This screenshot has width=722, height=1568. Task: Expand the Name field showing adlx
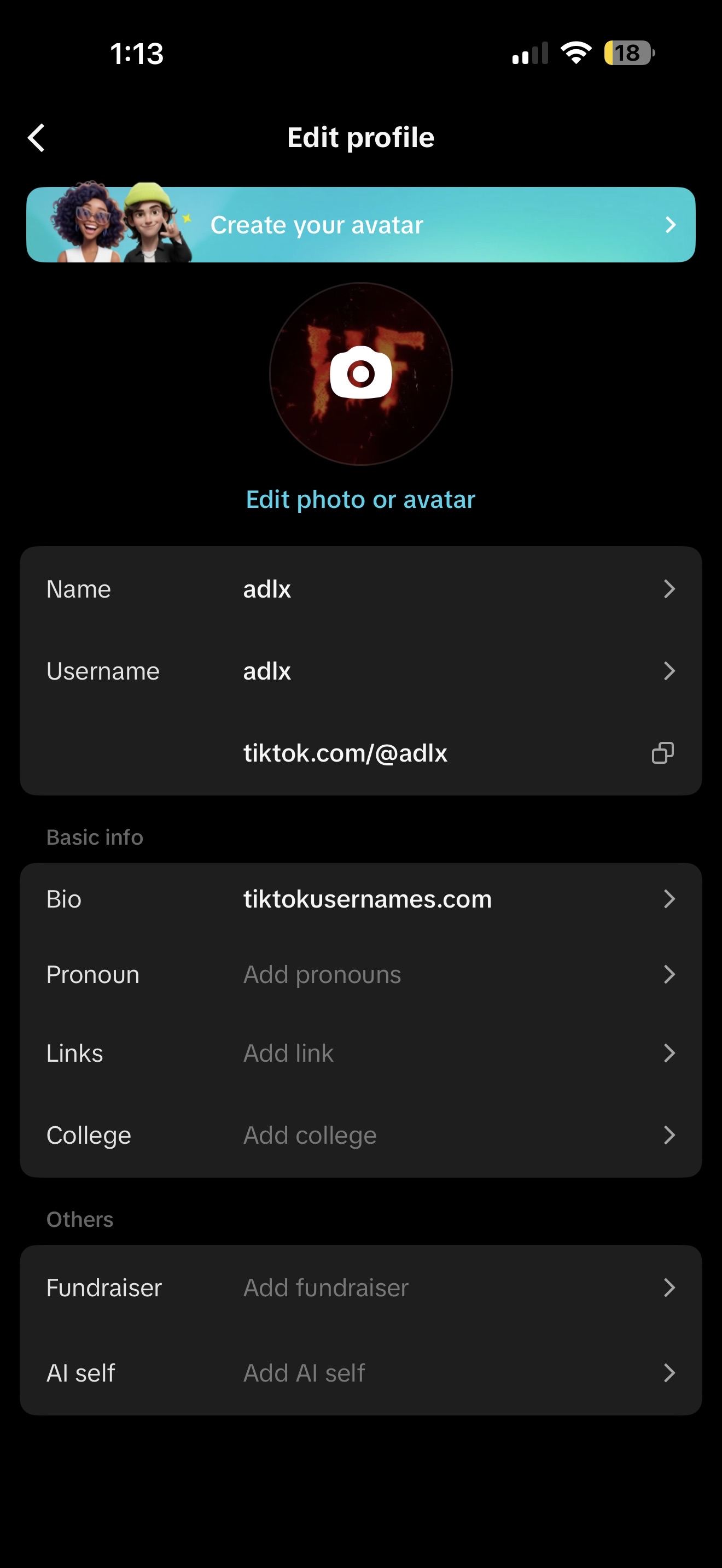[x=669, y=589]
